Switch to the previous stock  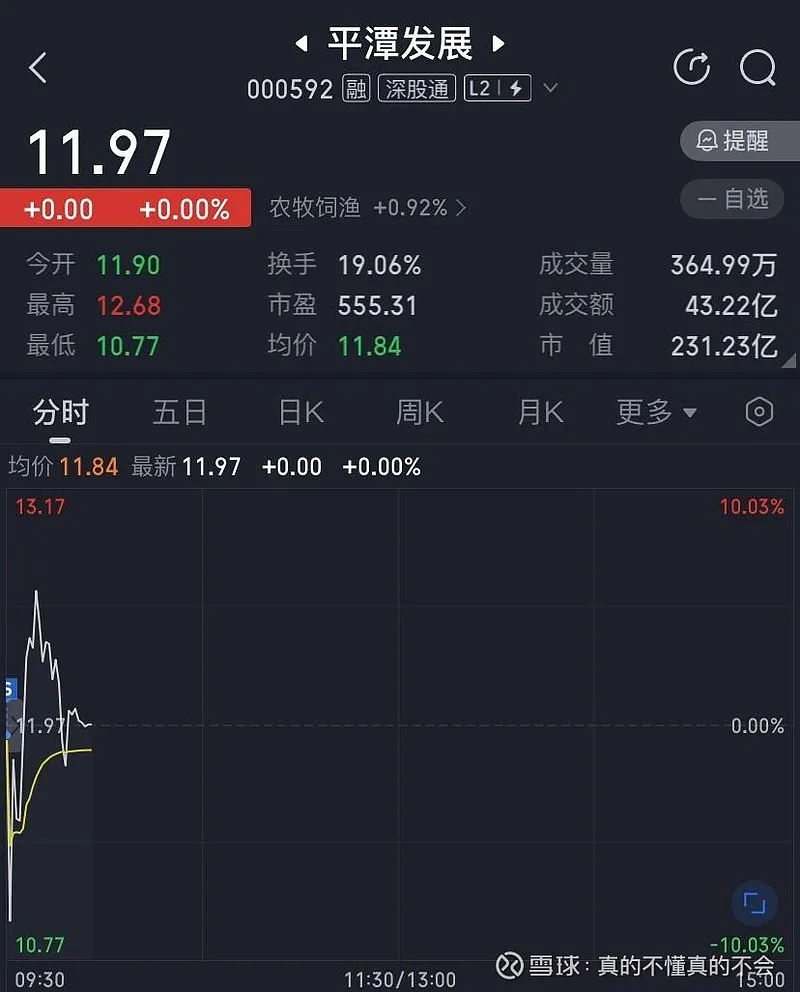[x=300, y=44]
